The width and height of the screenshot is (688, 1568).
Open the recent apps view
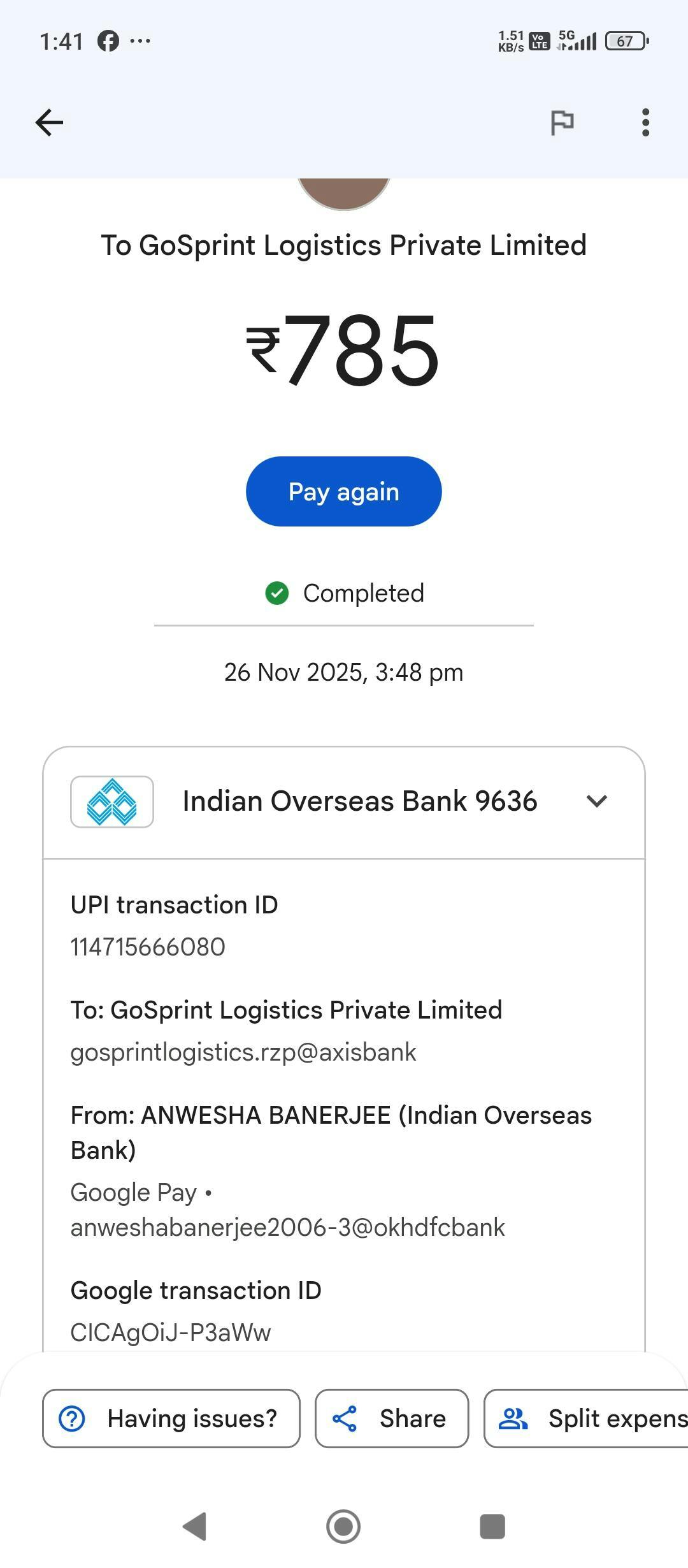(492, 1527)
